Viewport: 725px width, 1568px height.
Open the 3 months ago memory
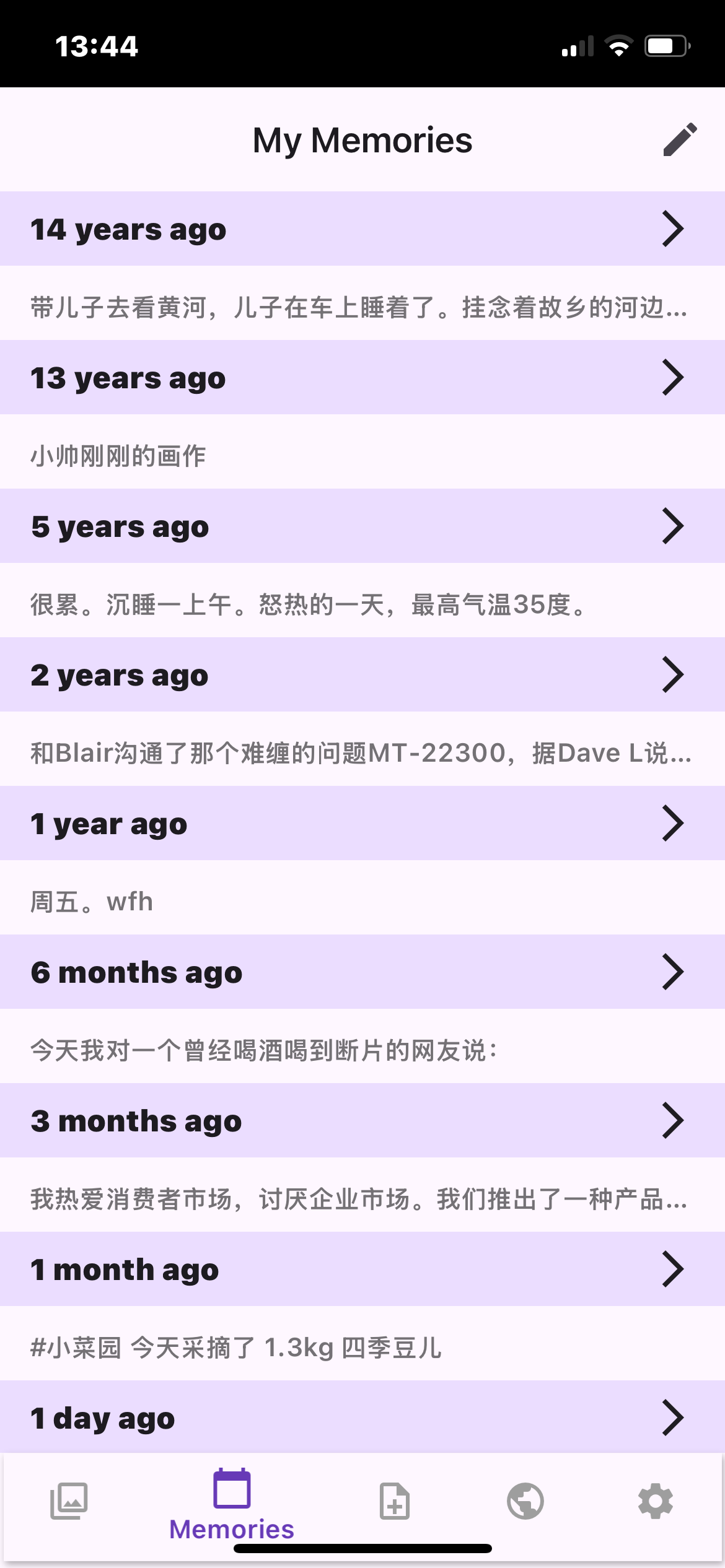[362, 1121]
